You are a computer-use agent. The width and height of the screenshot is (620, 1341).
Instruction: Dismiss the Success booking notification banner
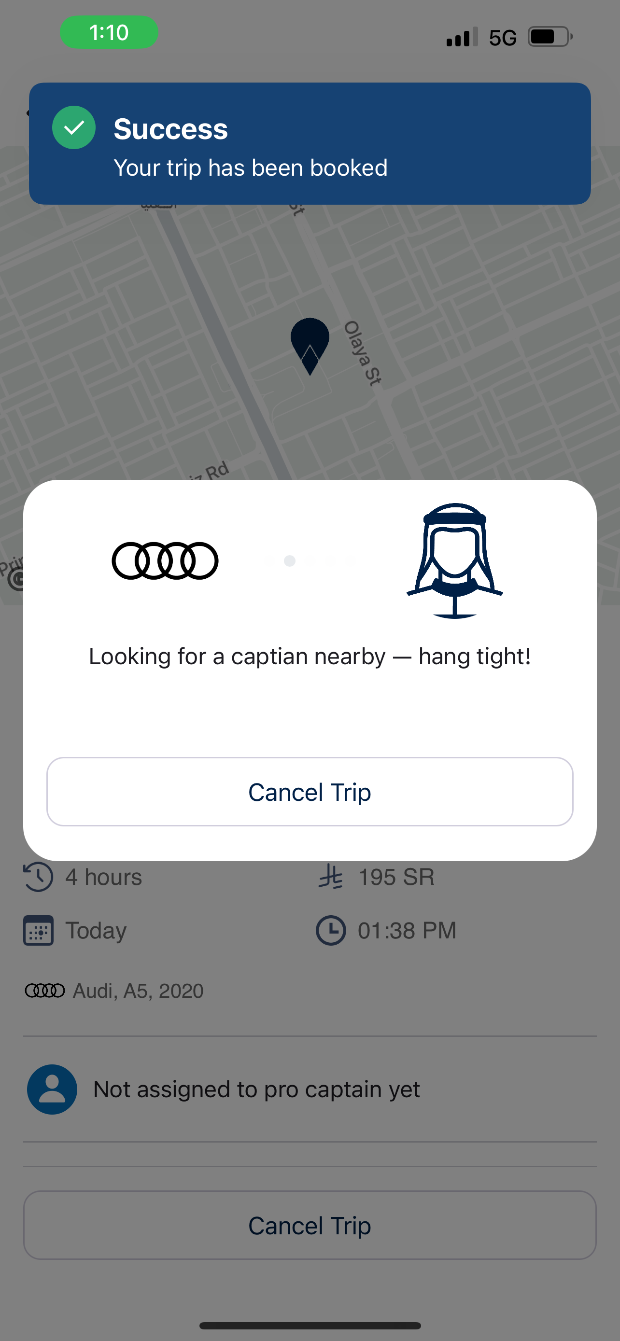click(x=310, y=144)
